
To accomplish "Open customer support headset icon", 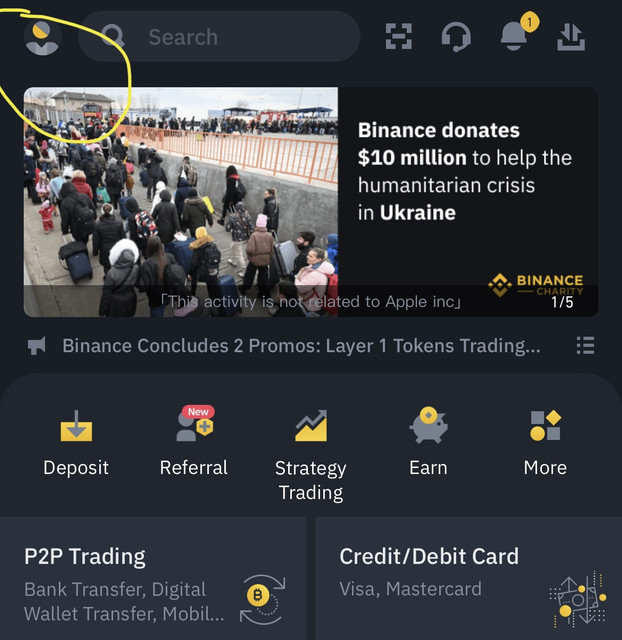I will point(456,37).
